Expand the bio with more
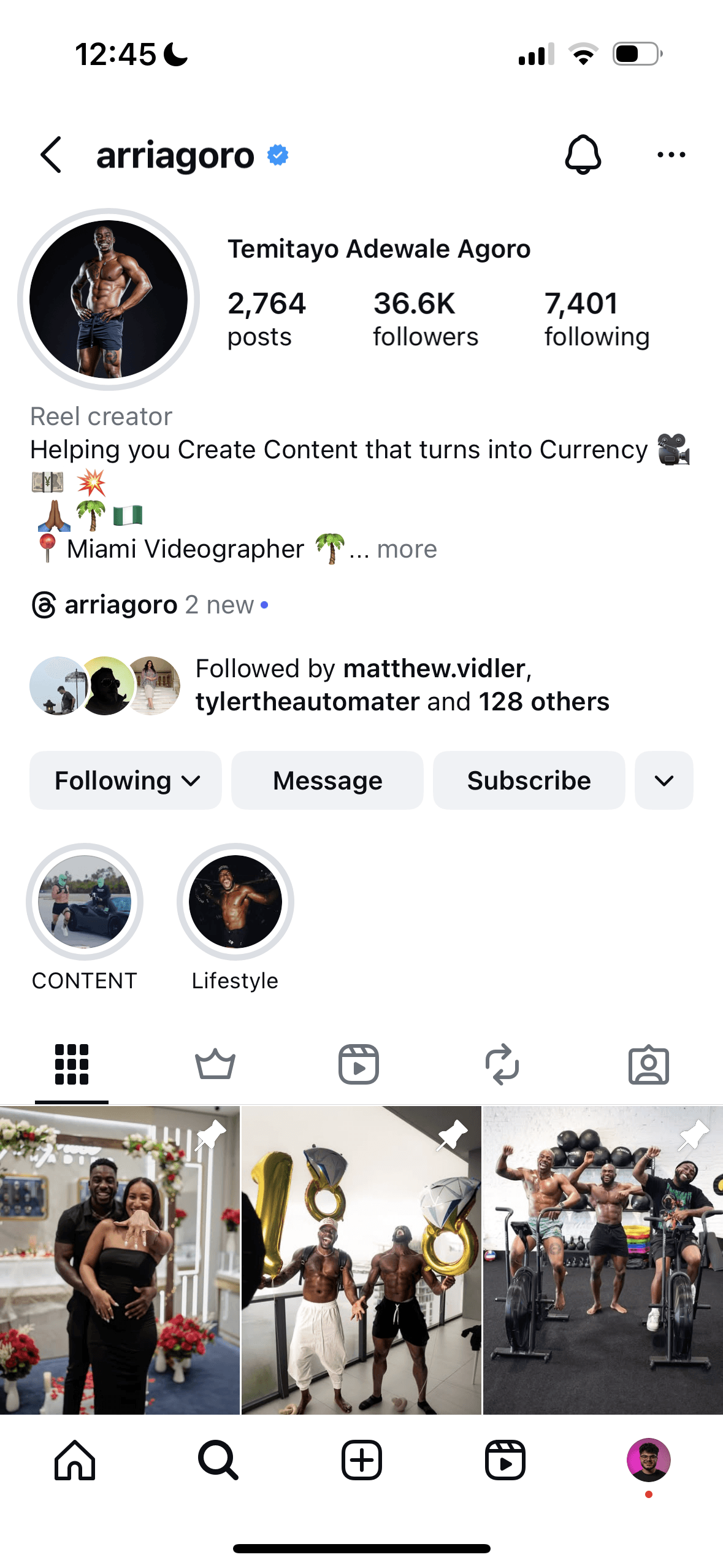The height and width of the screenshot is (1568, 723). click(407, 549)
